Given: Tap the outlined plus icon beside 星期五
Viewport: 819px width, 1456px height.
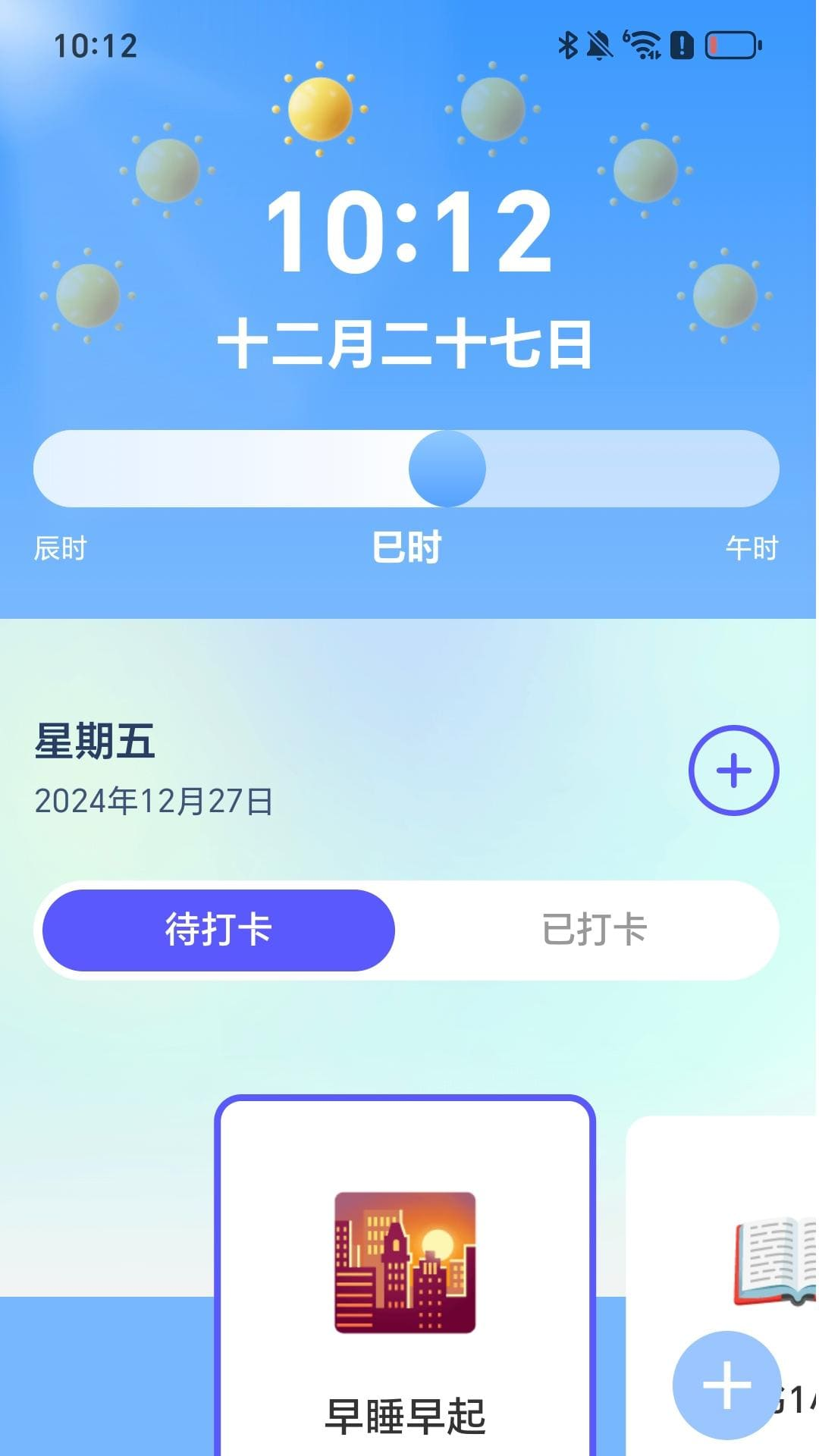Looking at the screenshot, I should click(x=733, y=770).
